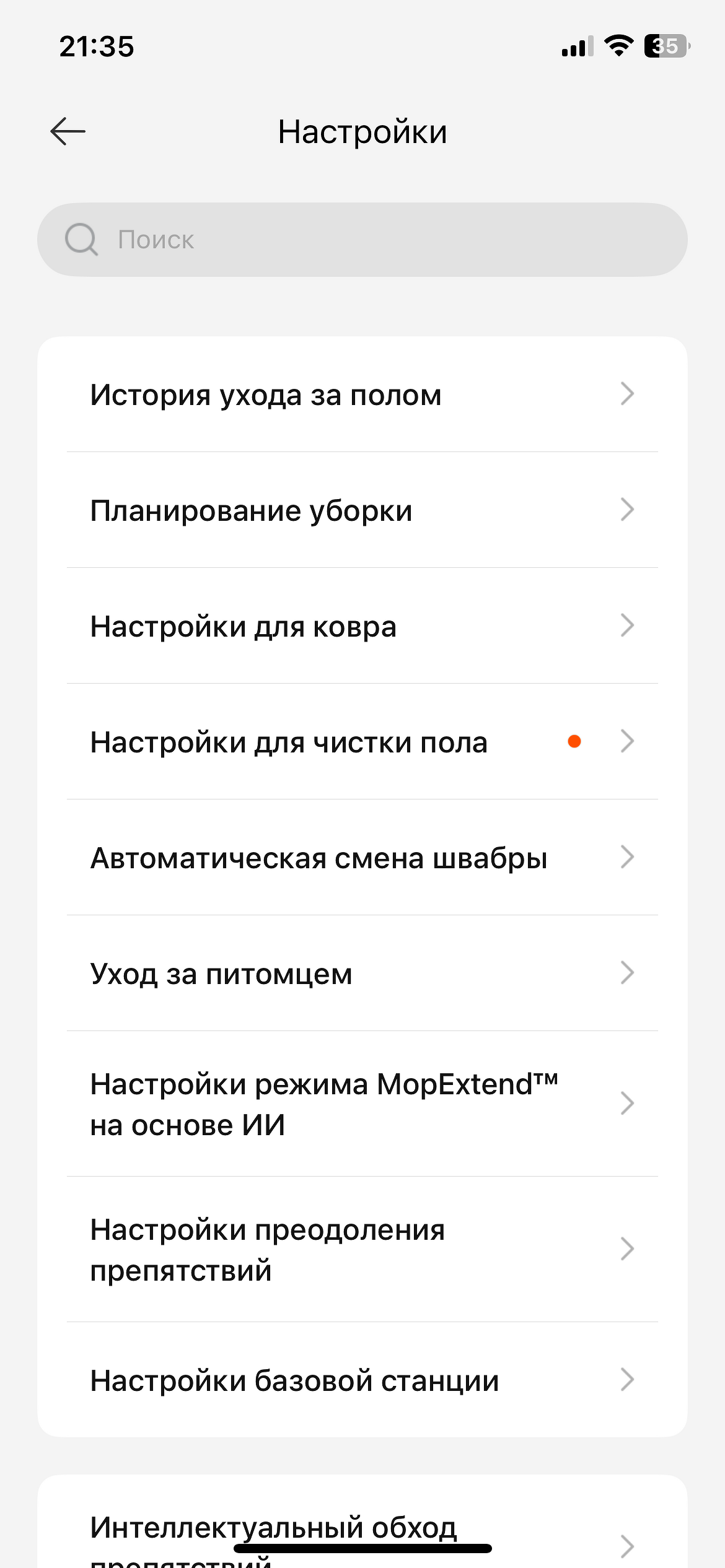
Task: Open История ухода за полом
Action: tap(362, 394)
